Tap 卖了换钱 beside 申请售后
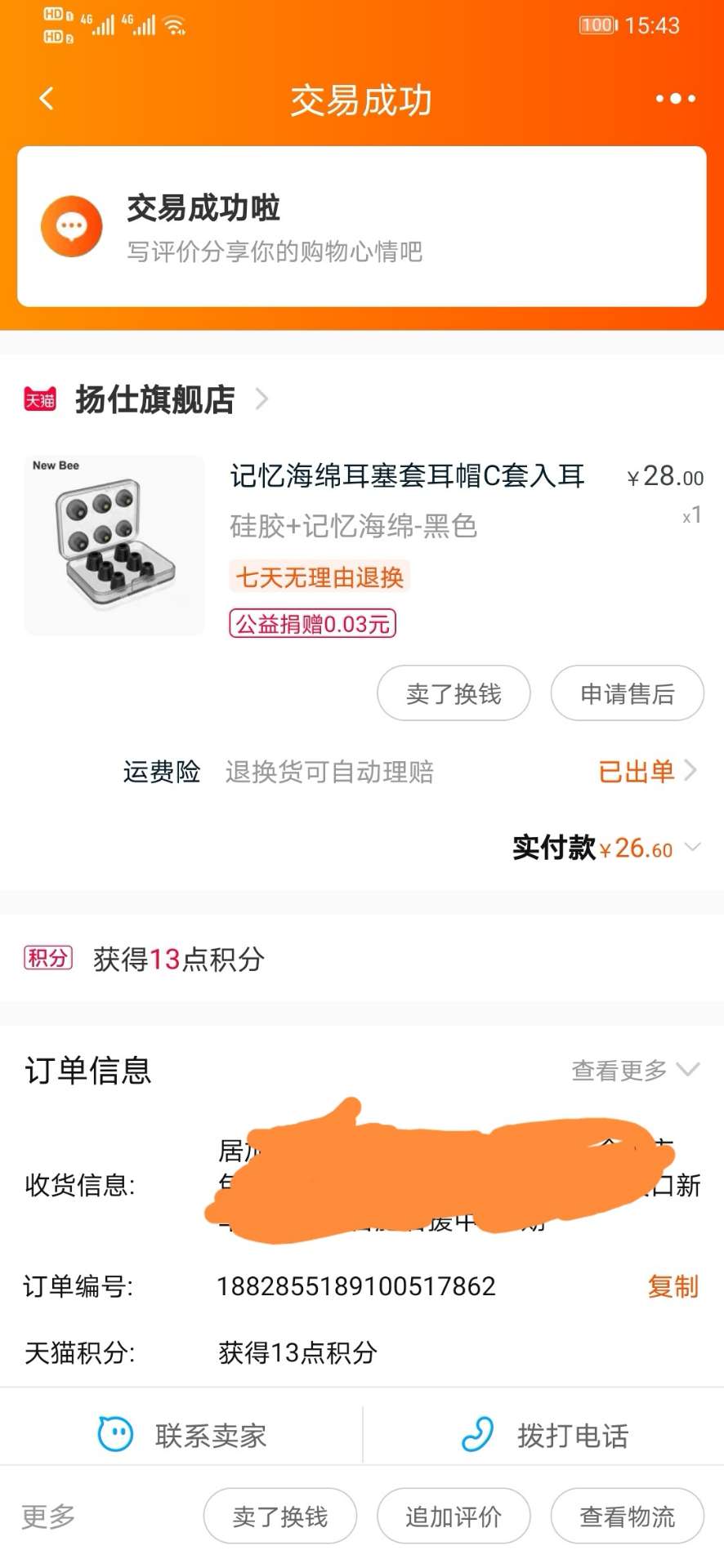 (x=454, y=693)
